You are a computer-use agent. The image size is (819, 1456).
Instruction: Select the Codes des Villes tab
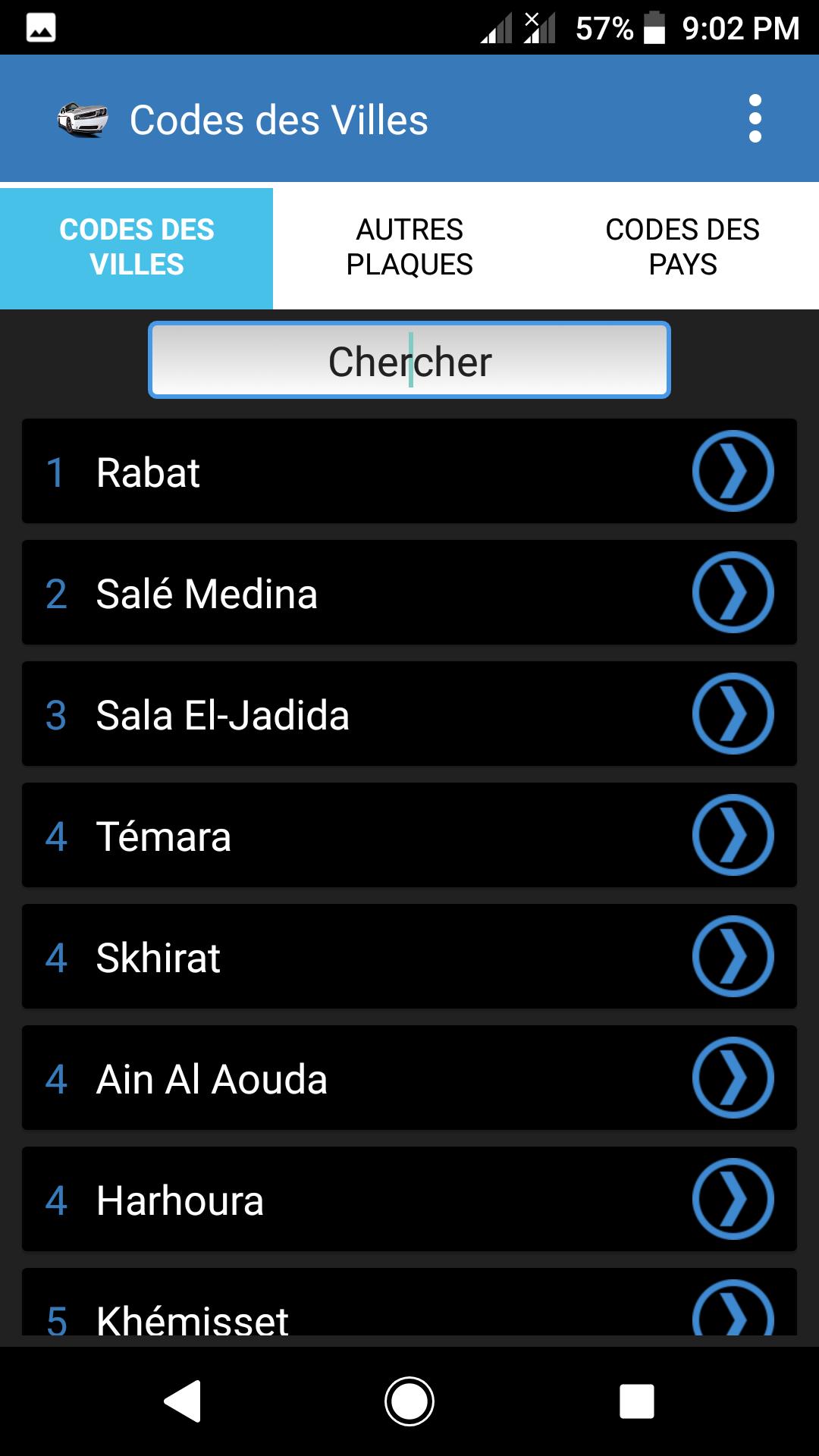[x=136, y=247]
